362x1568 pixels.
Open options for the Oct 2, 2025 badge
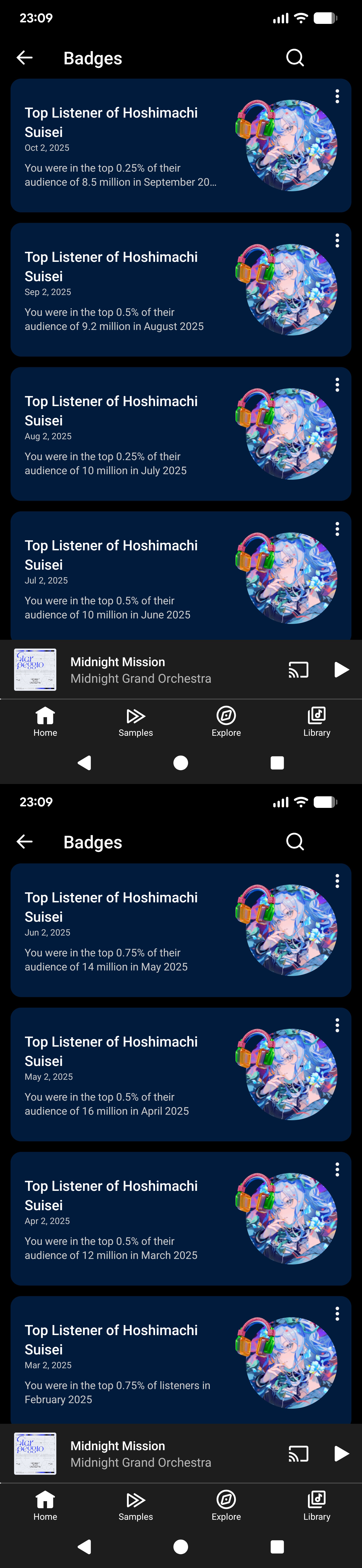point(337,96)
